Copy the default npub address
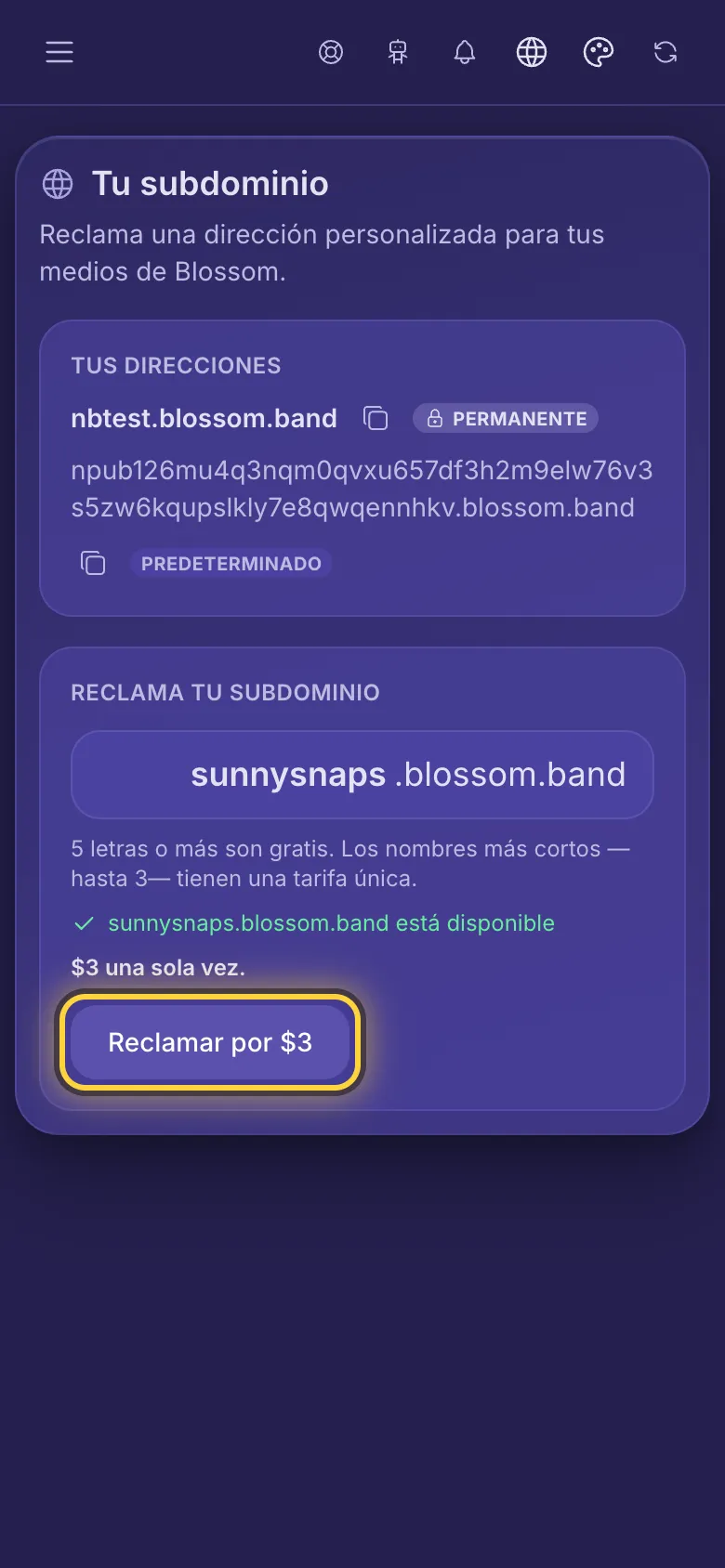 [93, 563]
